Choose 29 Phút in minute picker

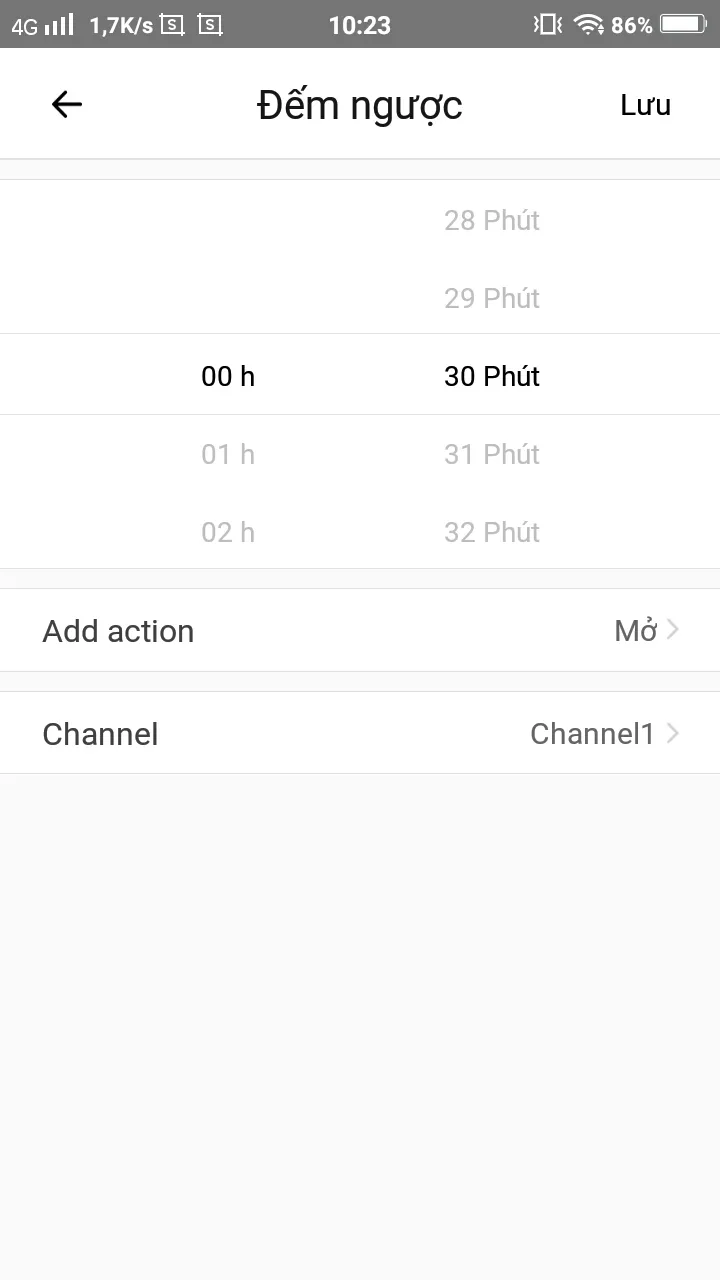(x=492, y=298)
